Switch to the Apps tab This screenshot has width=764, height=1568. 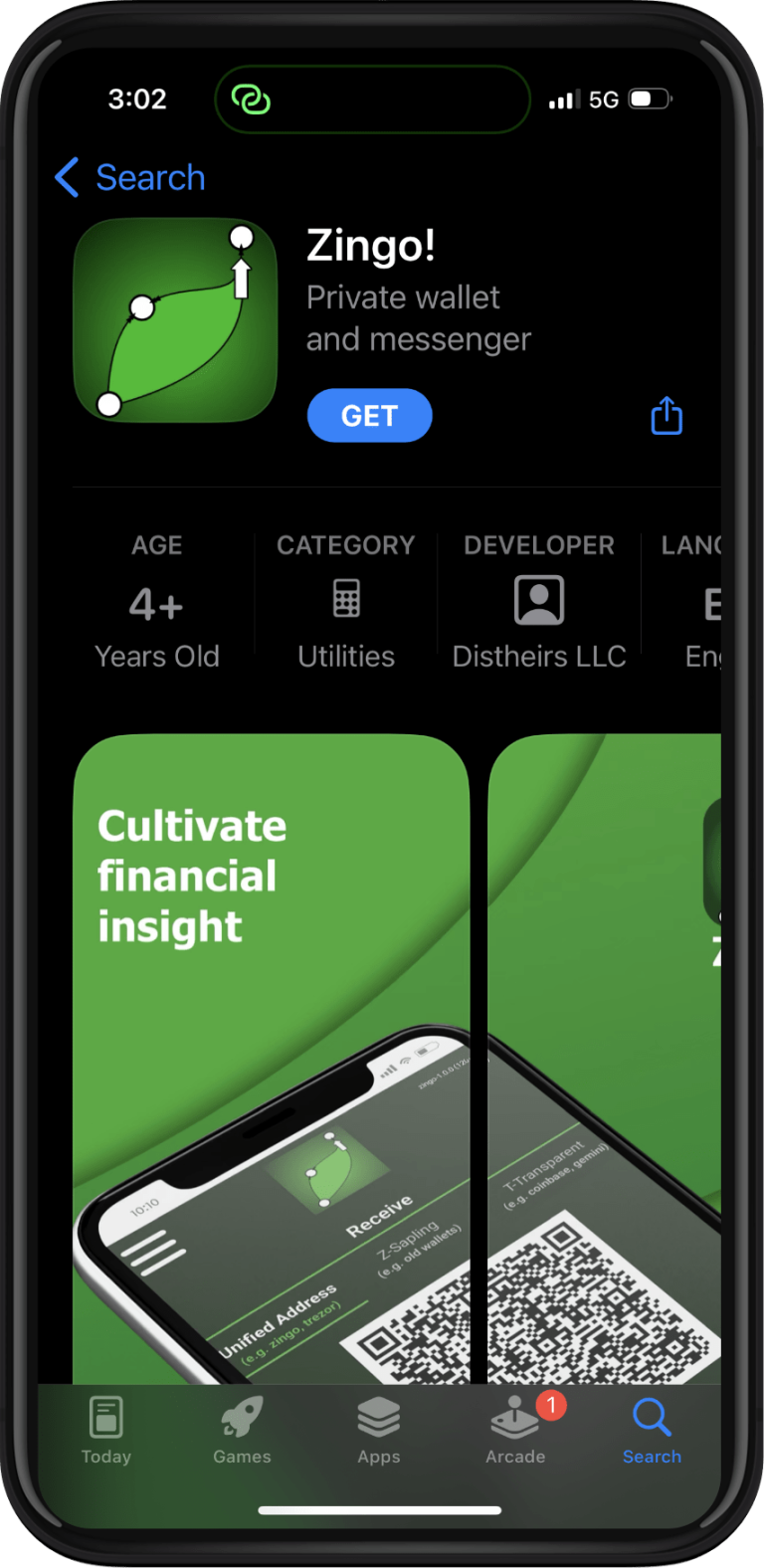click(378, 1431)
